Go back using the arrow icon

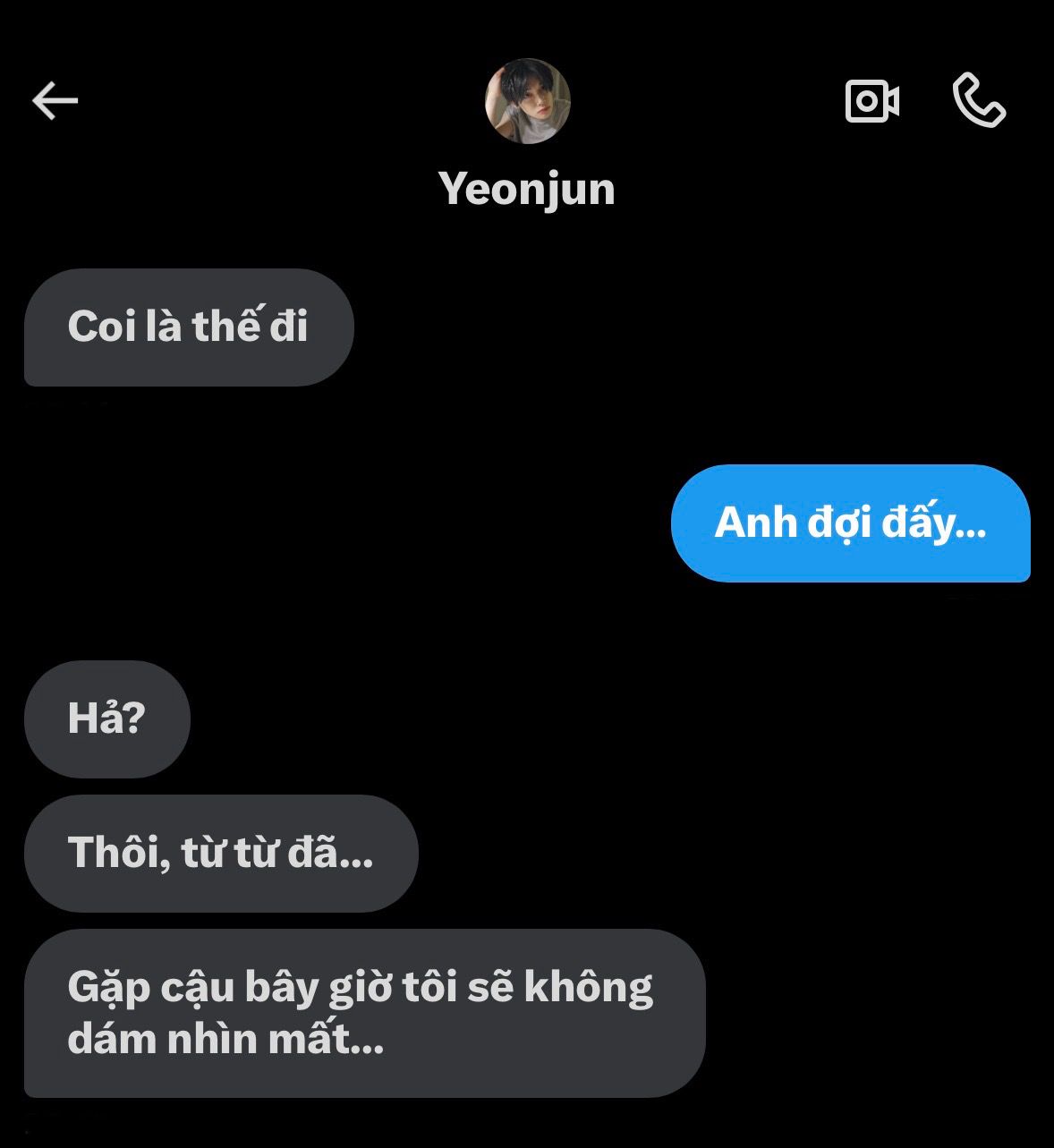[x=55, y=100]
